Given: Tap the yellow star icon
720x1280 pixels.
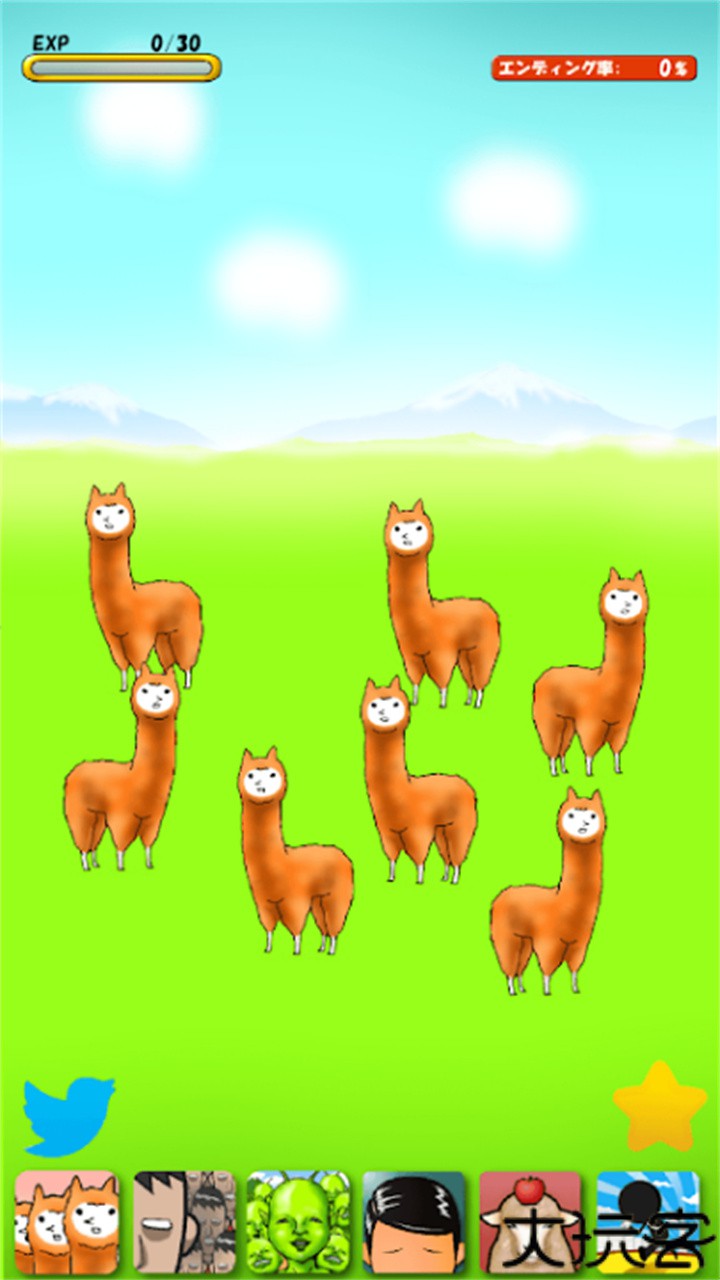Looking at the screenshot, I should (659, 1106).
